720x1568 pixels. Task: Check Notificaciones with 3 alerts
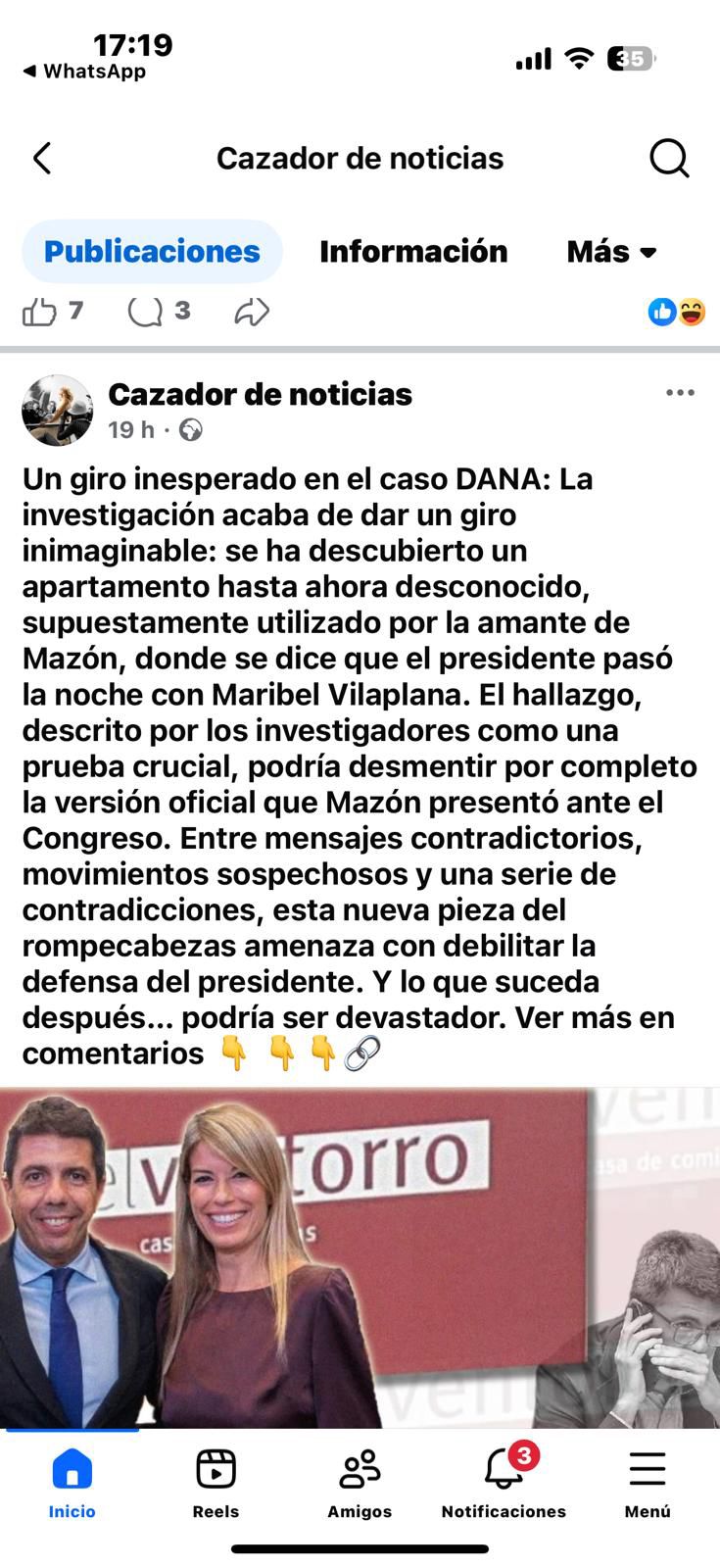[504, 1481]
